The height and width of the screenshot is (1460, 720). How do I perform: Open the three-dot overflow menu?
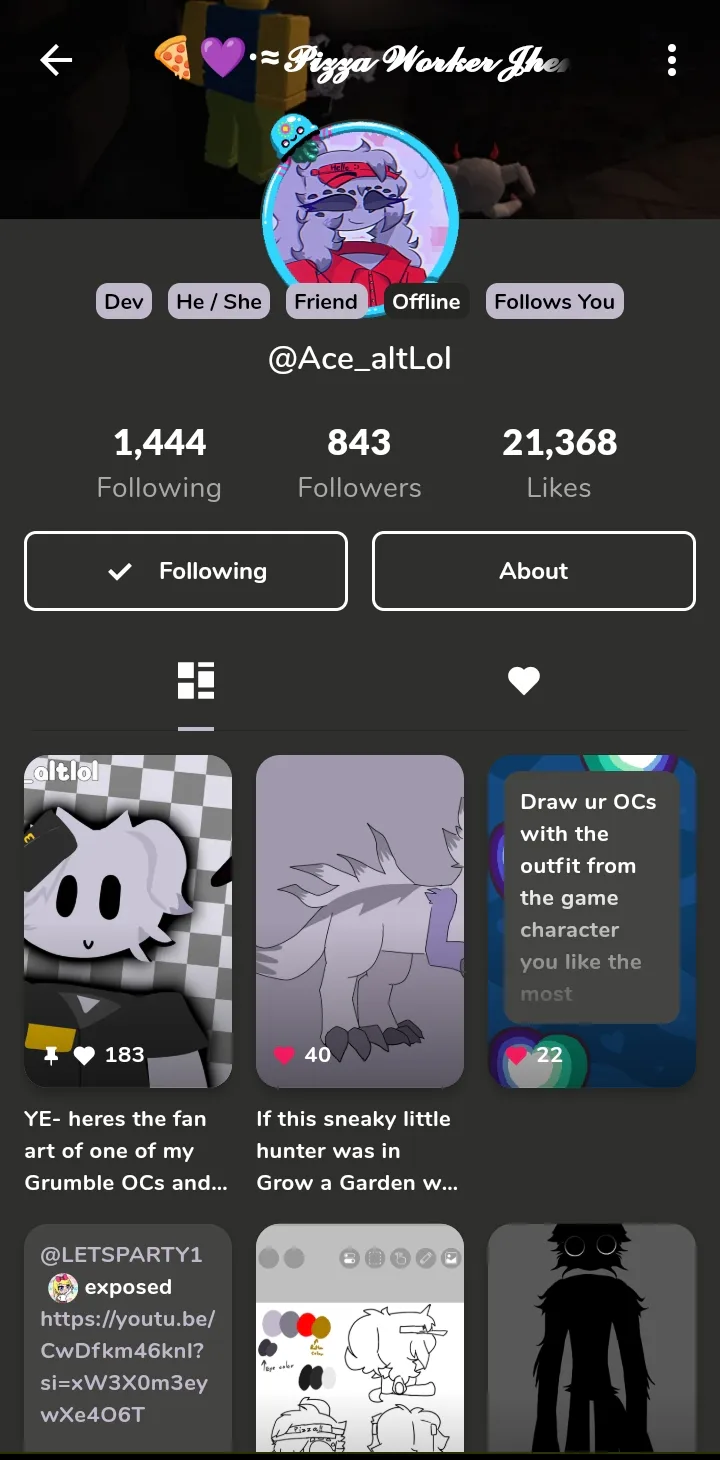pyautogui.click(x=672, y=61)
